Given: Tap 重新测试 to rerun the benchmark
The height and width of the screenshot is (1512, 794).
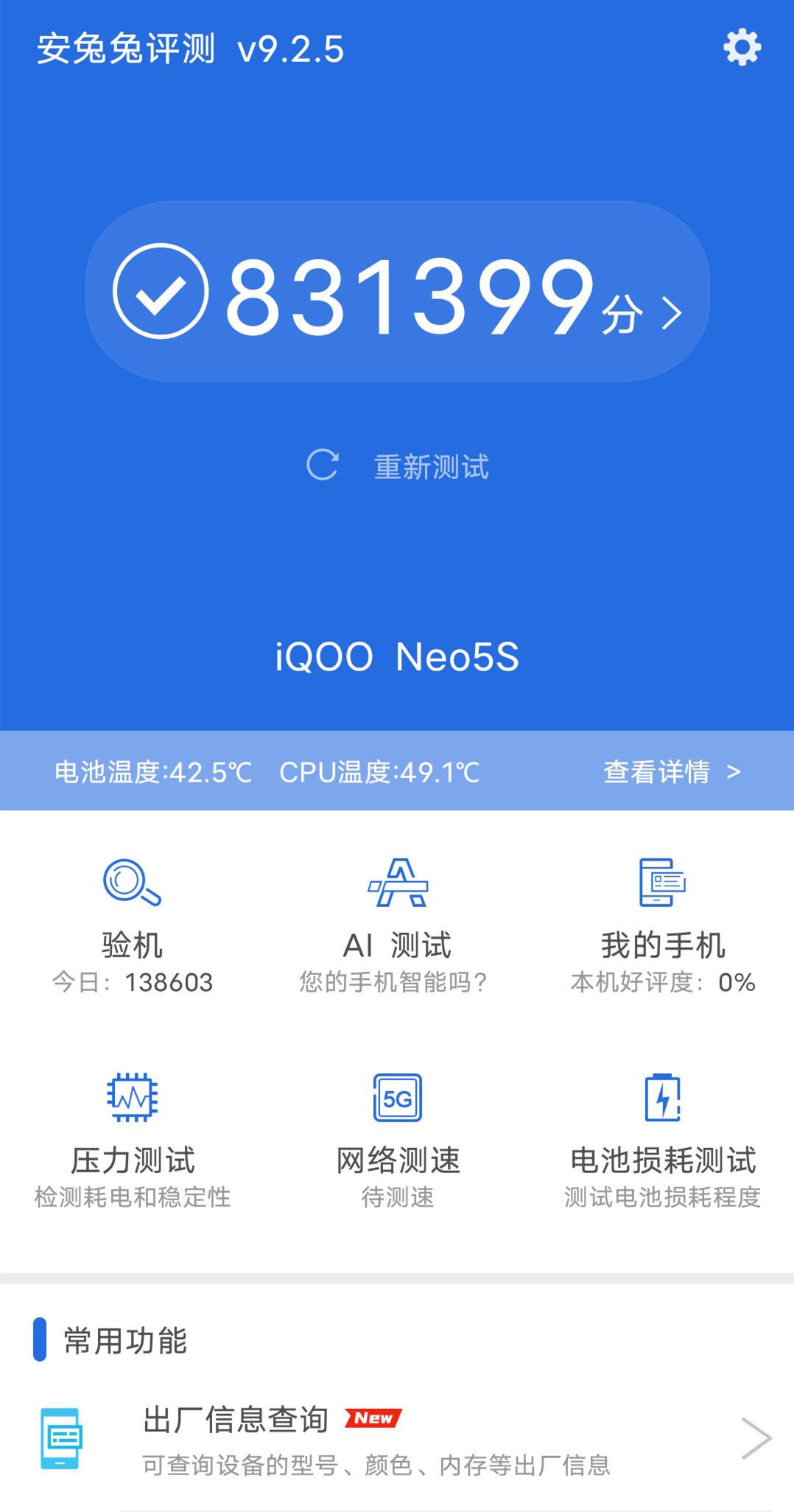Looking at the screenshot, I should 432,465.
